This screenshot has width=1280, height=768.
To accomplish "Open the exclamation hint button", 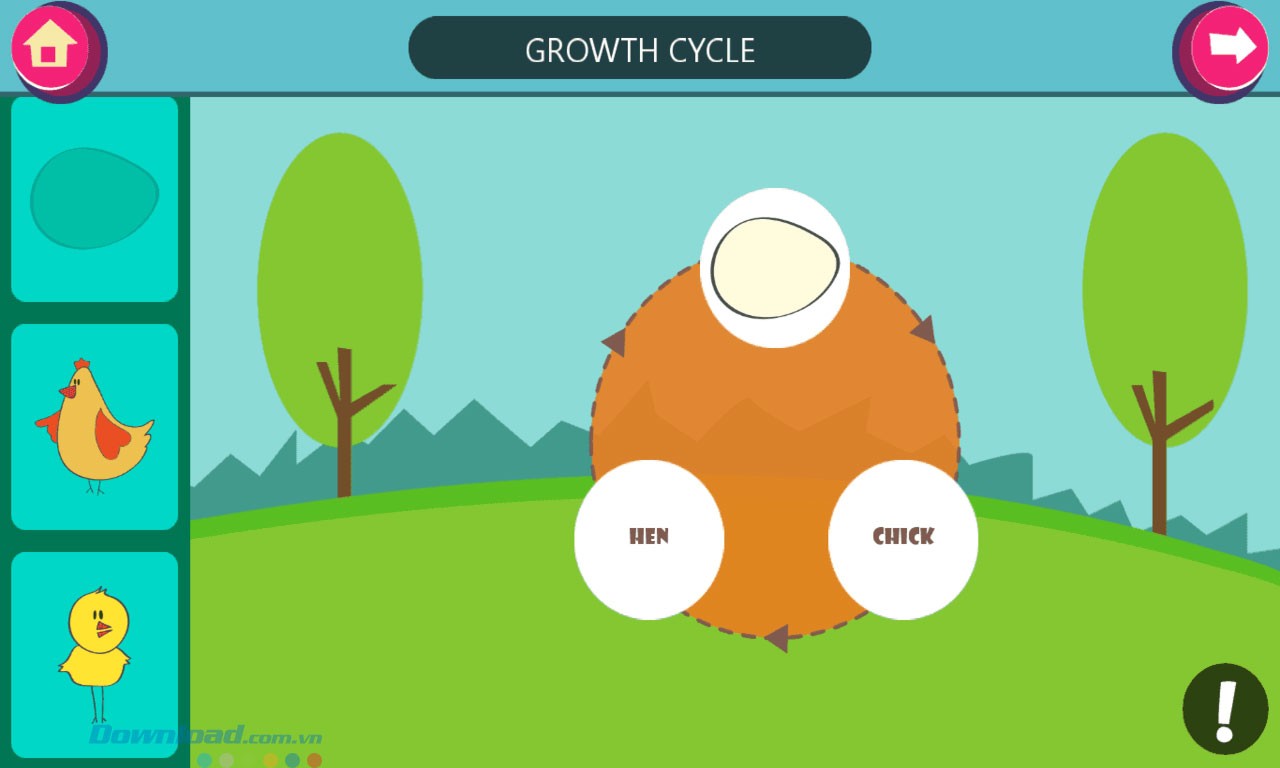I will 1225,709.
